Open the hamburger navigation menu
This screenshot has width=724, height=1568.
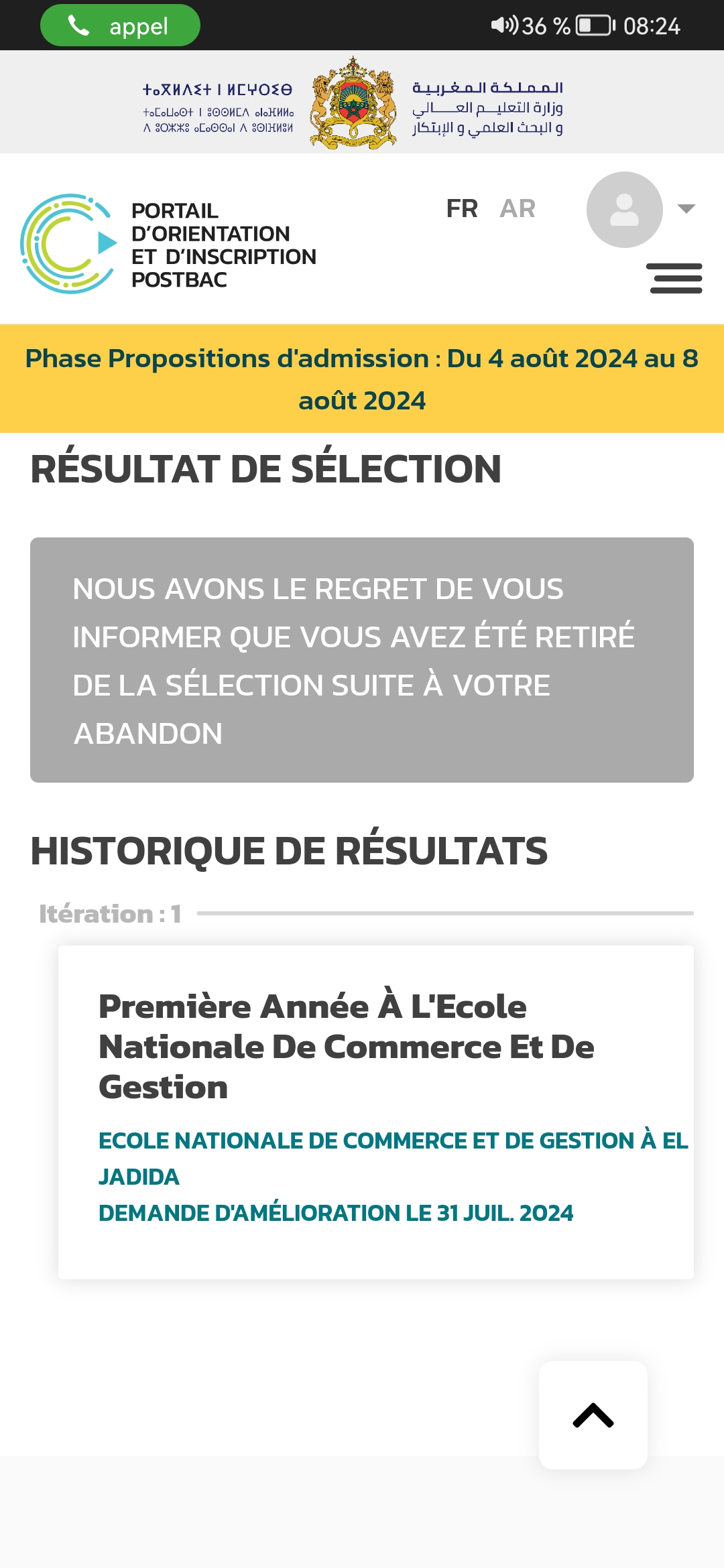click(675, 278)
